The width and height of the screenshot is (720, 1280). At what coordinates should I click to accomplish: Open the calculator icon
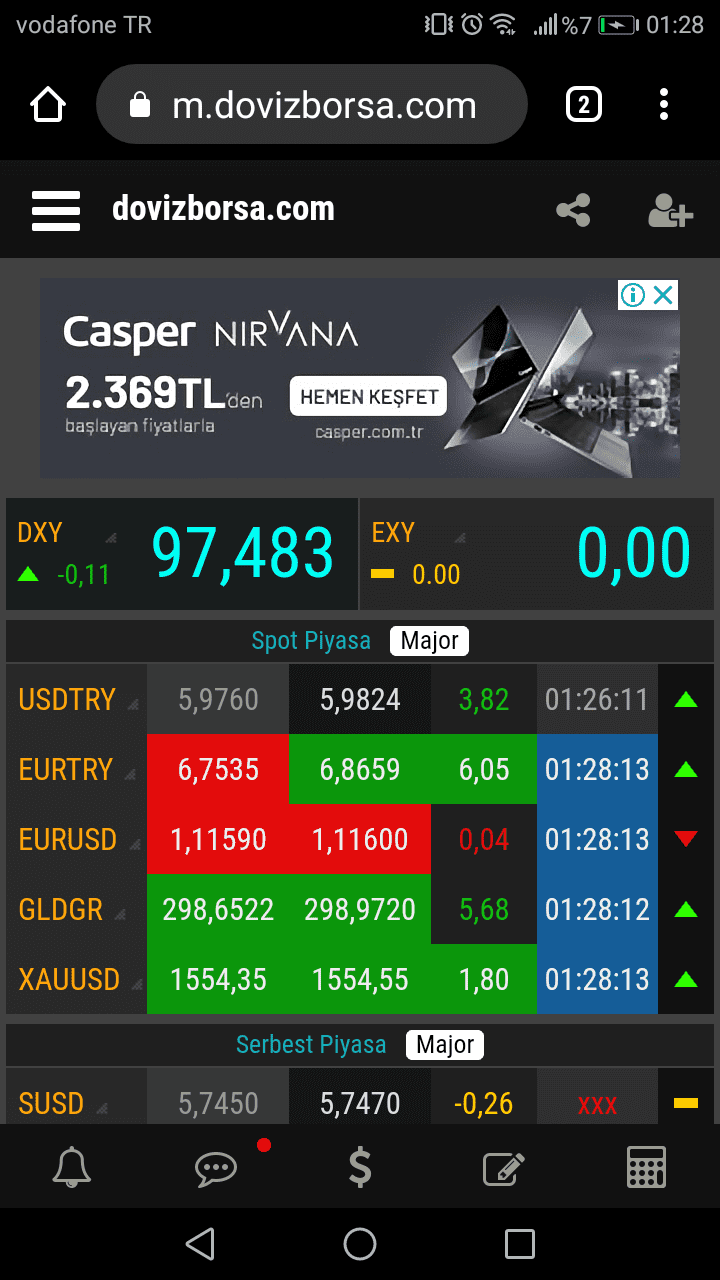point(646,1167)
